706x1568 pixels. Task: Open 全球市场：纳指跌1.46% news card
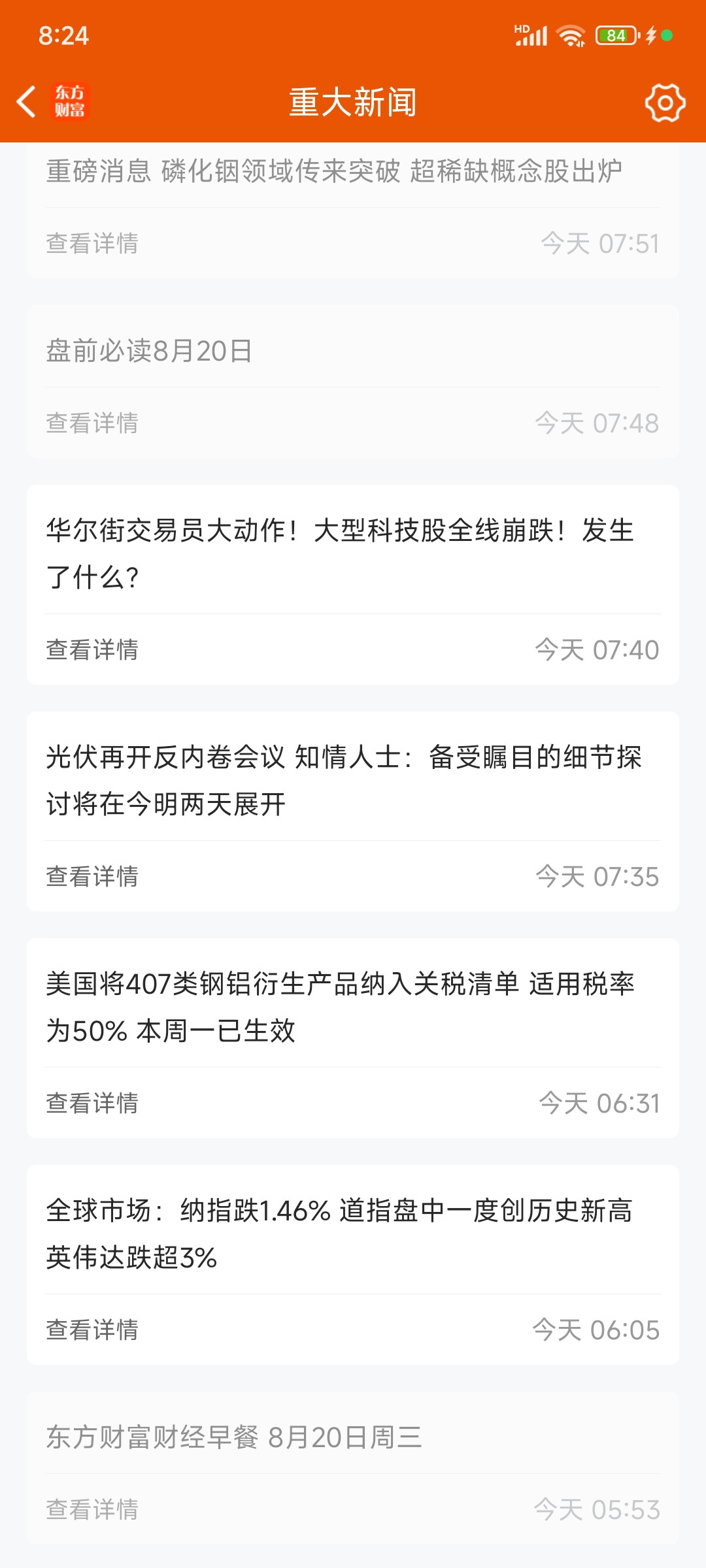point(353,1265)
